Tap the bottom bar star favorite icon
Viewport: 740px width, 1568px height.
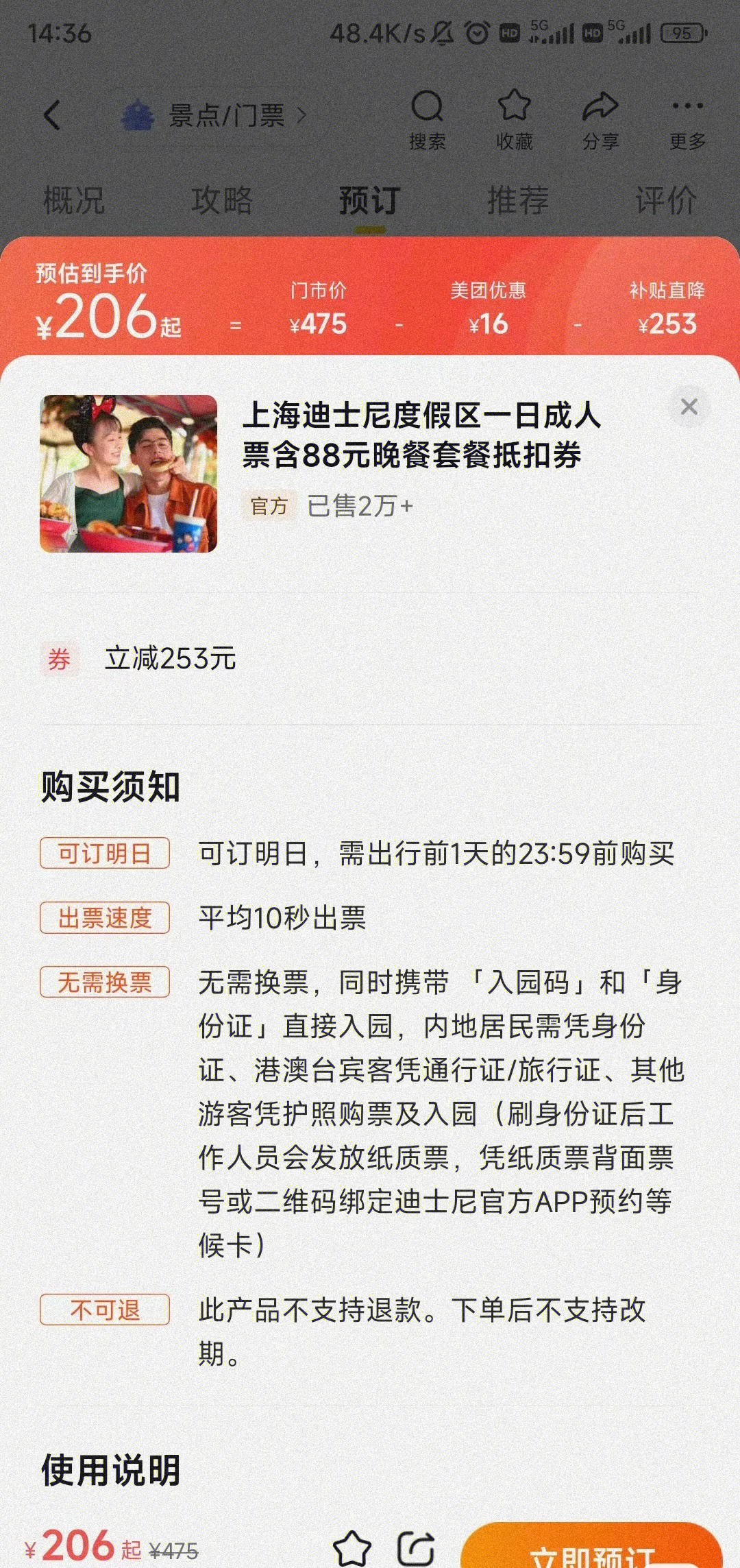click(352, 1548)
